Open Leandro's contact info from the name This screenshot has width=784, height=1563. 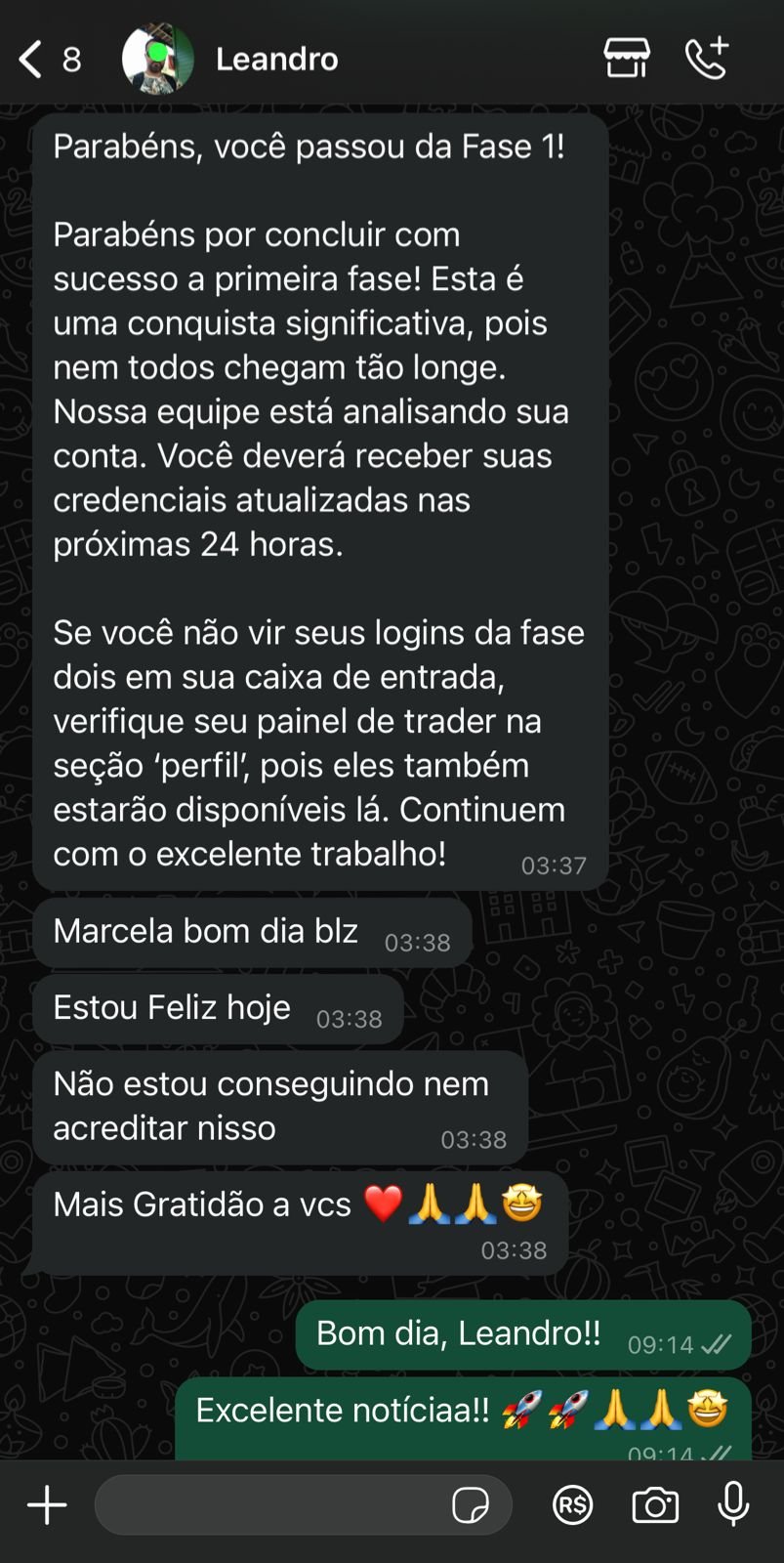pos(276,60)
